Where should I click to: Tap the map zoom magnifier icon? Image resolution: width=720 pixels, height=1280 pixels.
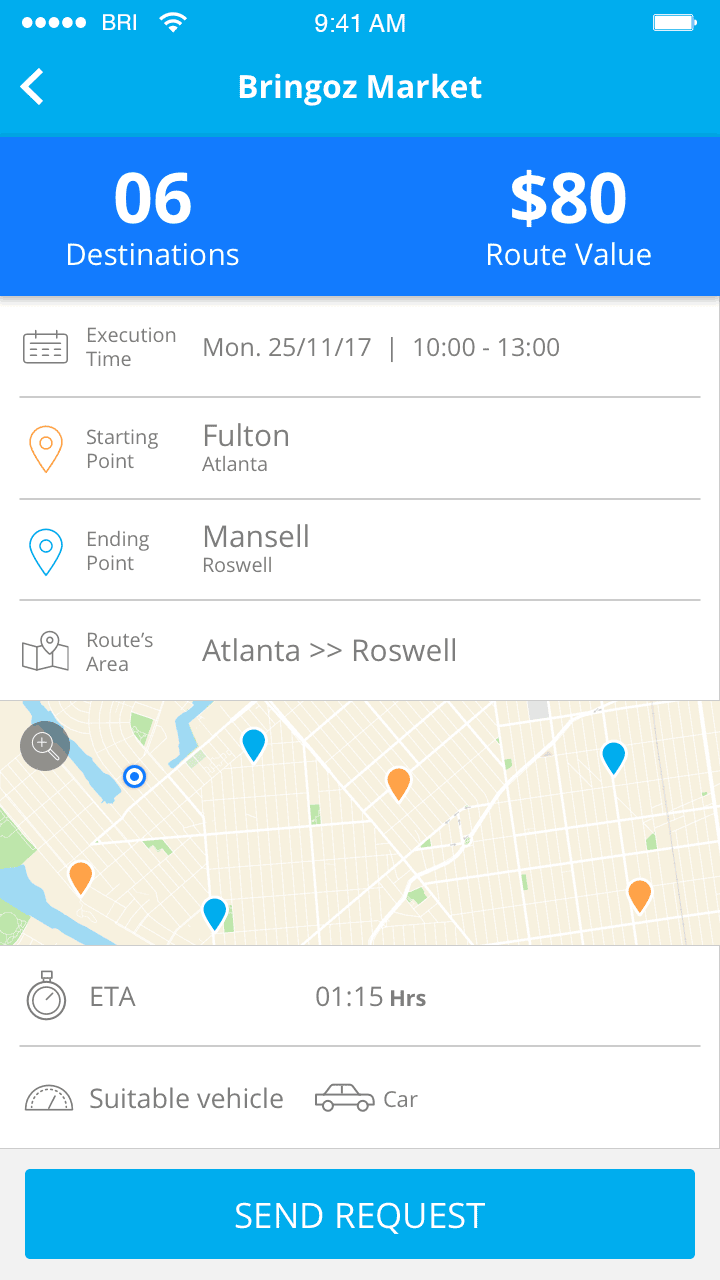point(45,745)
